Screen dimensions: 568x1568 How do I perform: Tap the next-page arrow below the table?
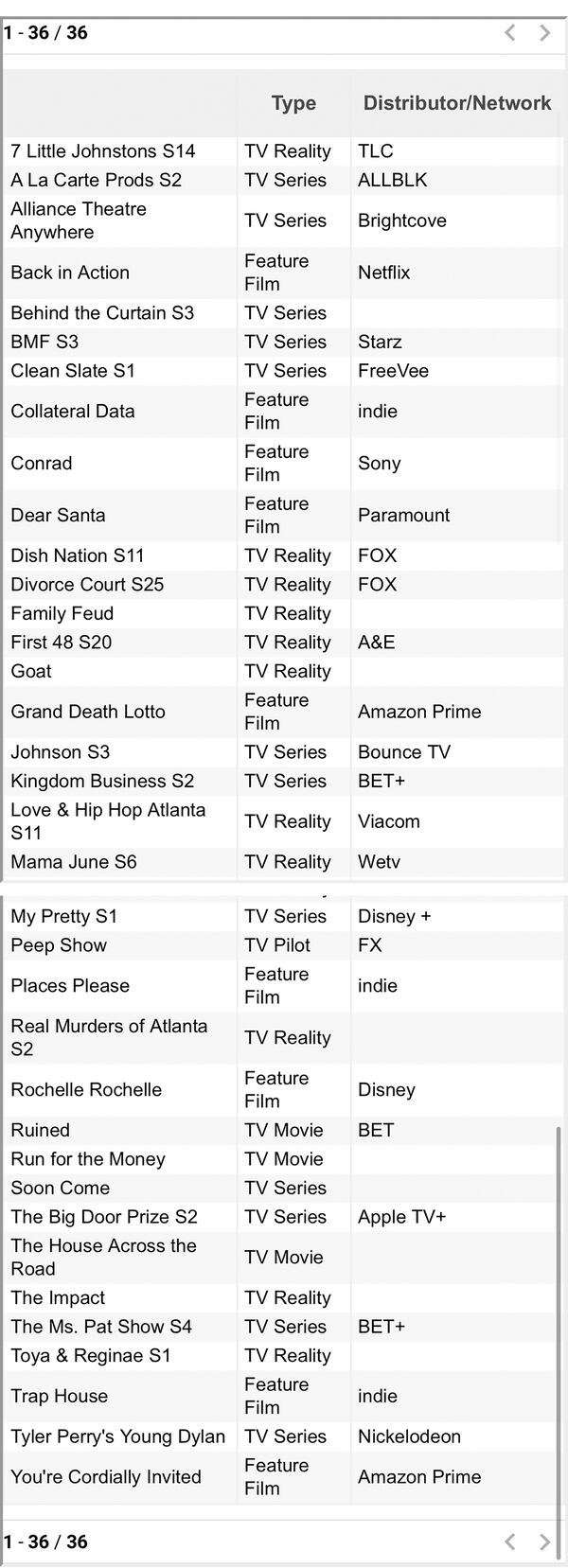click(x=544, y=1542)
